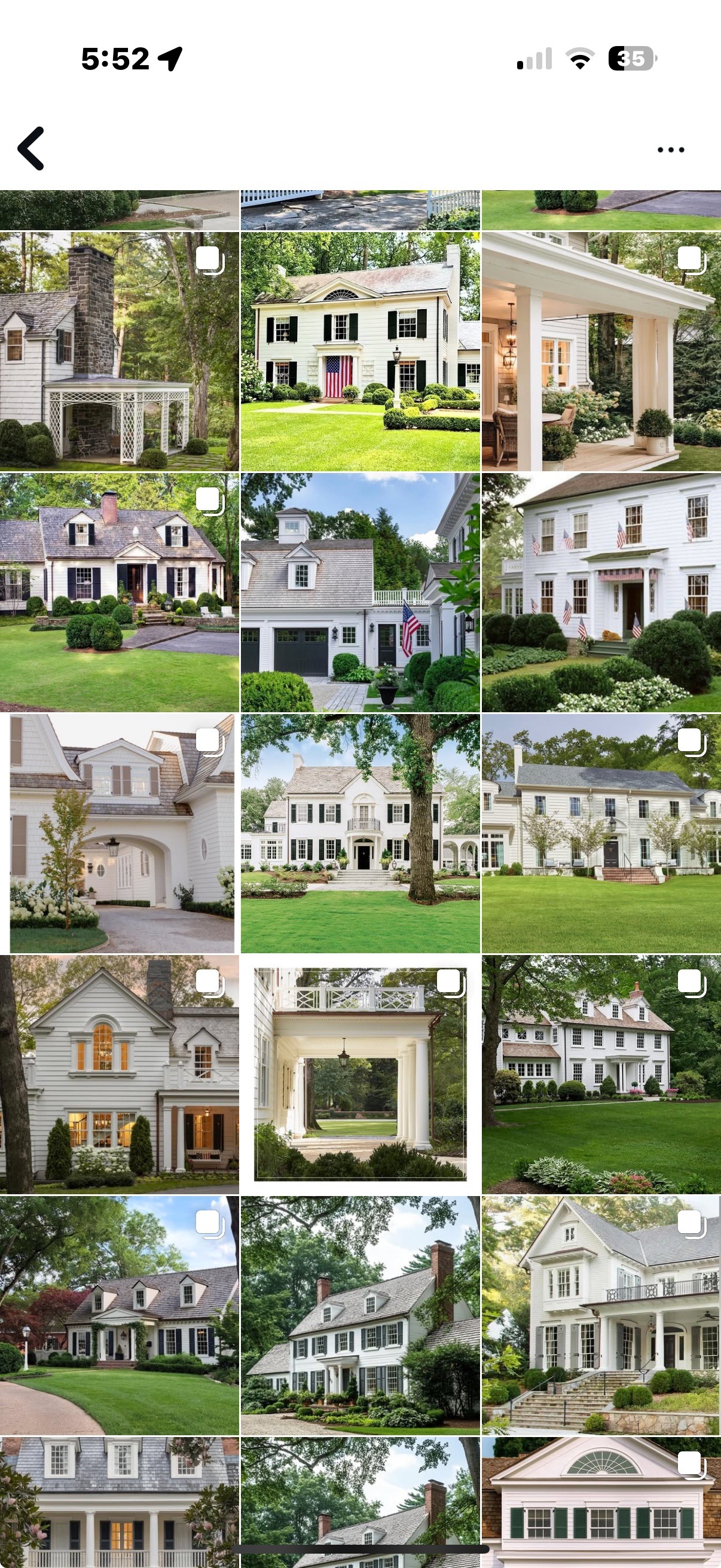
Task: Open the house post with flag draped over the door
Action: 359,351
